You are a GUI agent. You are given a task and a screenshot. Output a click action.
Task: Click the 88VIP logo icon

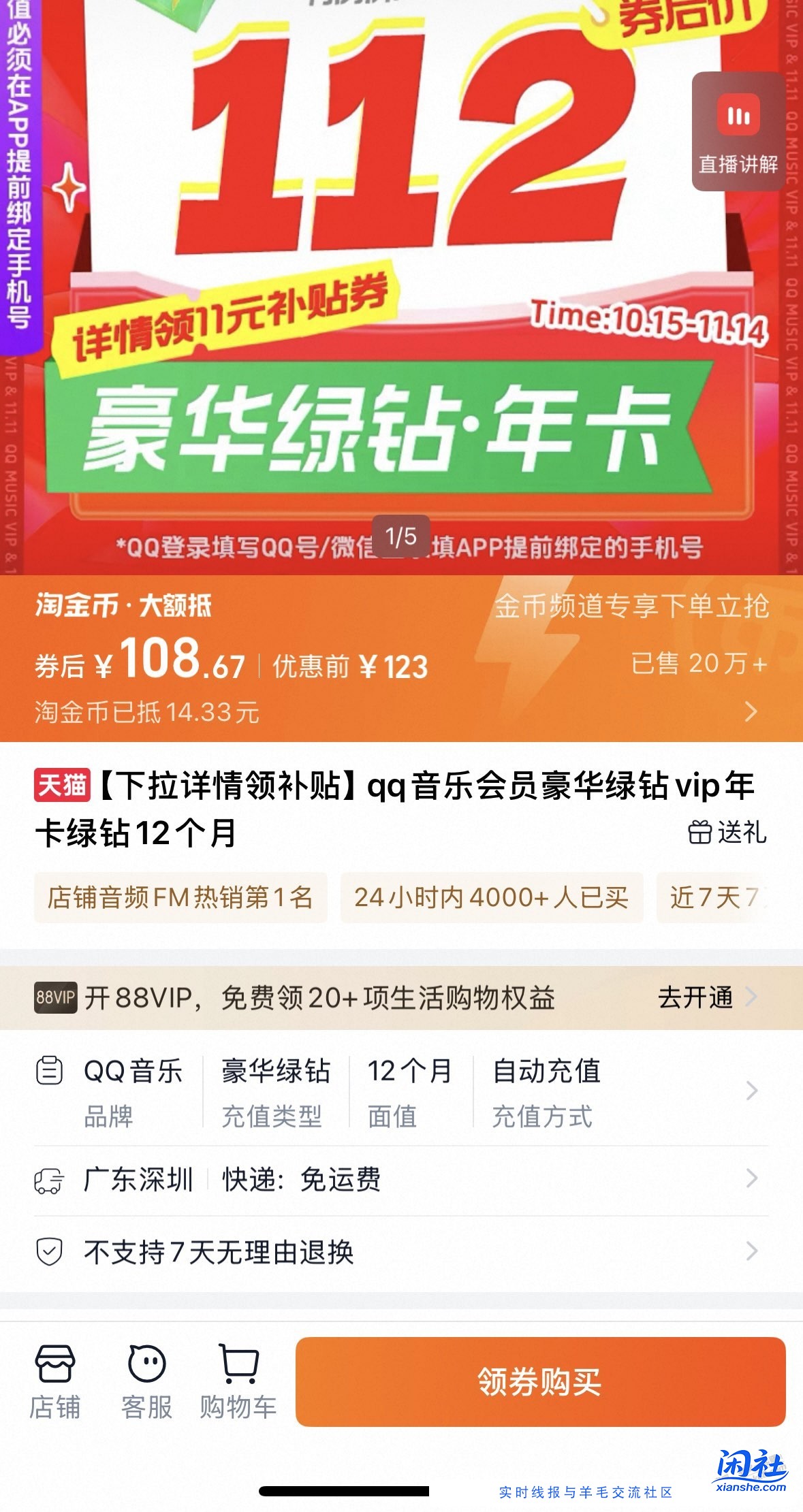coord(56,1002)
